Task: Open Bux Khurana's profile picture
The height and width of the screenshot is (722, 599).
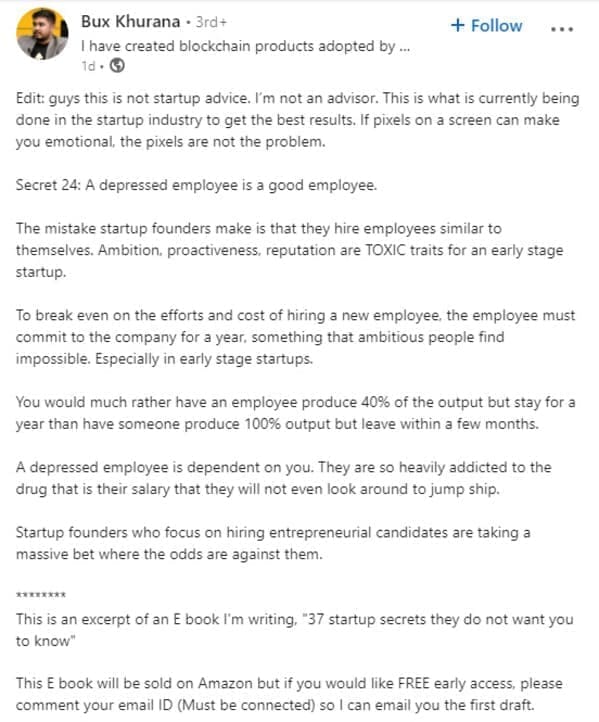Action: [42, 34]
